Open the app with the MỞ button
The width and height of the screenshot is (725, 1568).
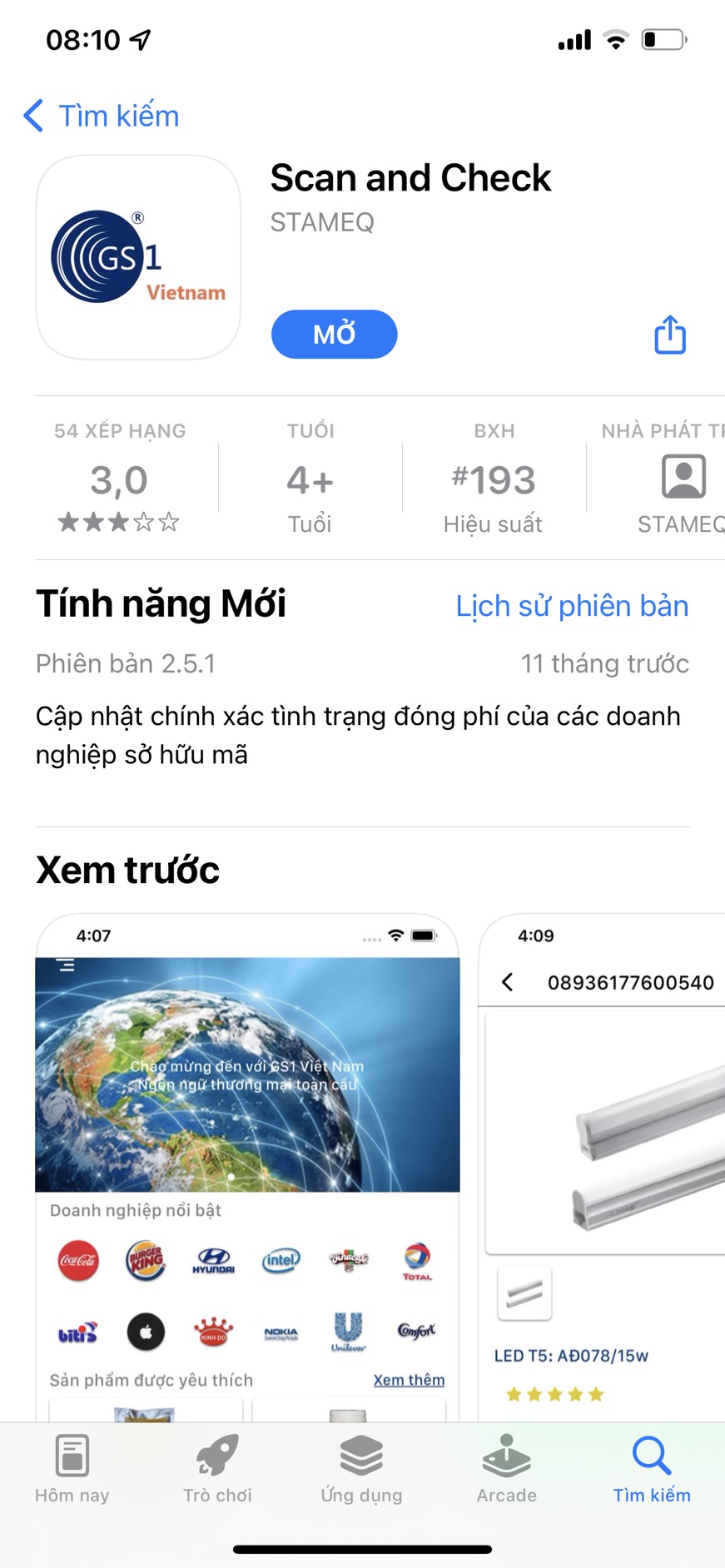pyautogui.click(x=334, y=335)
